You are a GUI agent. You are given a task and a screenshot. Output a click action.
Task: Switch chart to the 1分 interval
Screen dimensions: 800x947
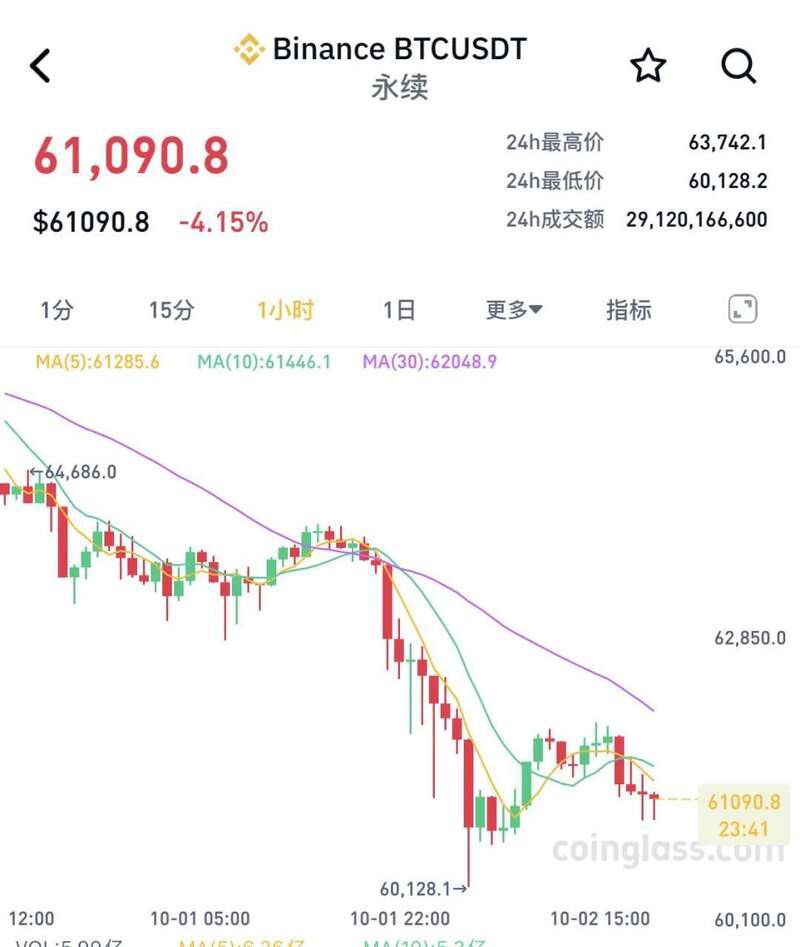tap(57, 310)
